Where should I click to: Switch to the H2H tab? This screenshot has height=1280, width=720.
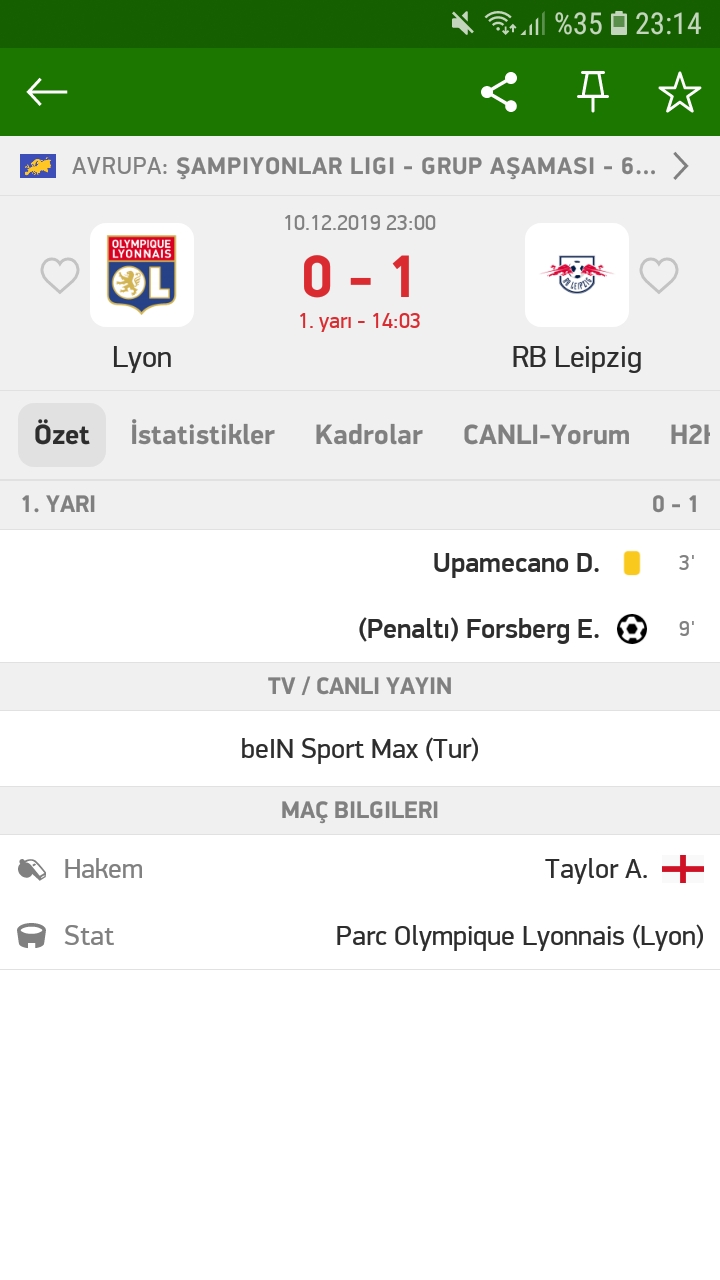click(692, 435)
